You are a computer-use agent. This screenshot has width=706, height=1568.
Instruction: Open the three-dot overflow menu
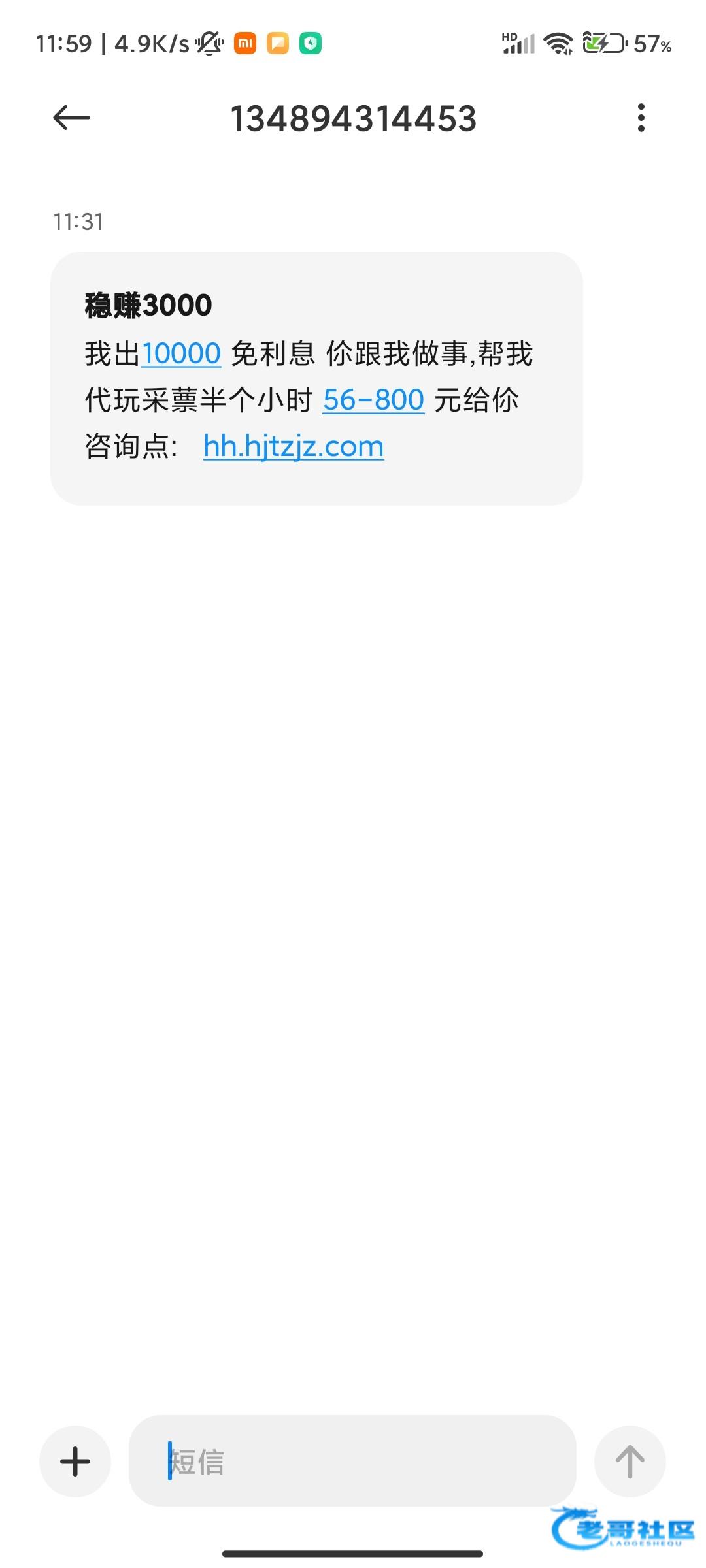[641, 118]
